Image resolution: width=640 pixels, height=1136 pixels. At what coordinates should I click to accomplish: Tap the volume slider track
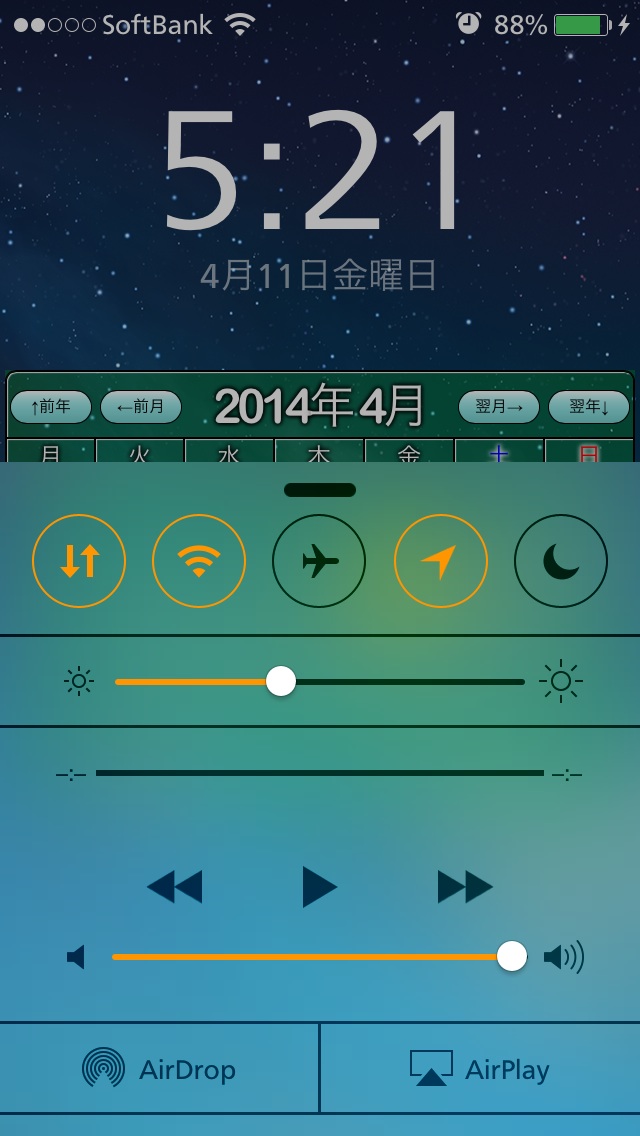click(x=320, y=957)
